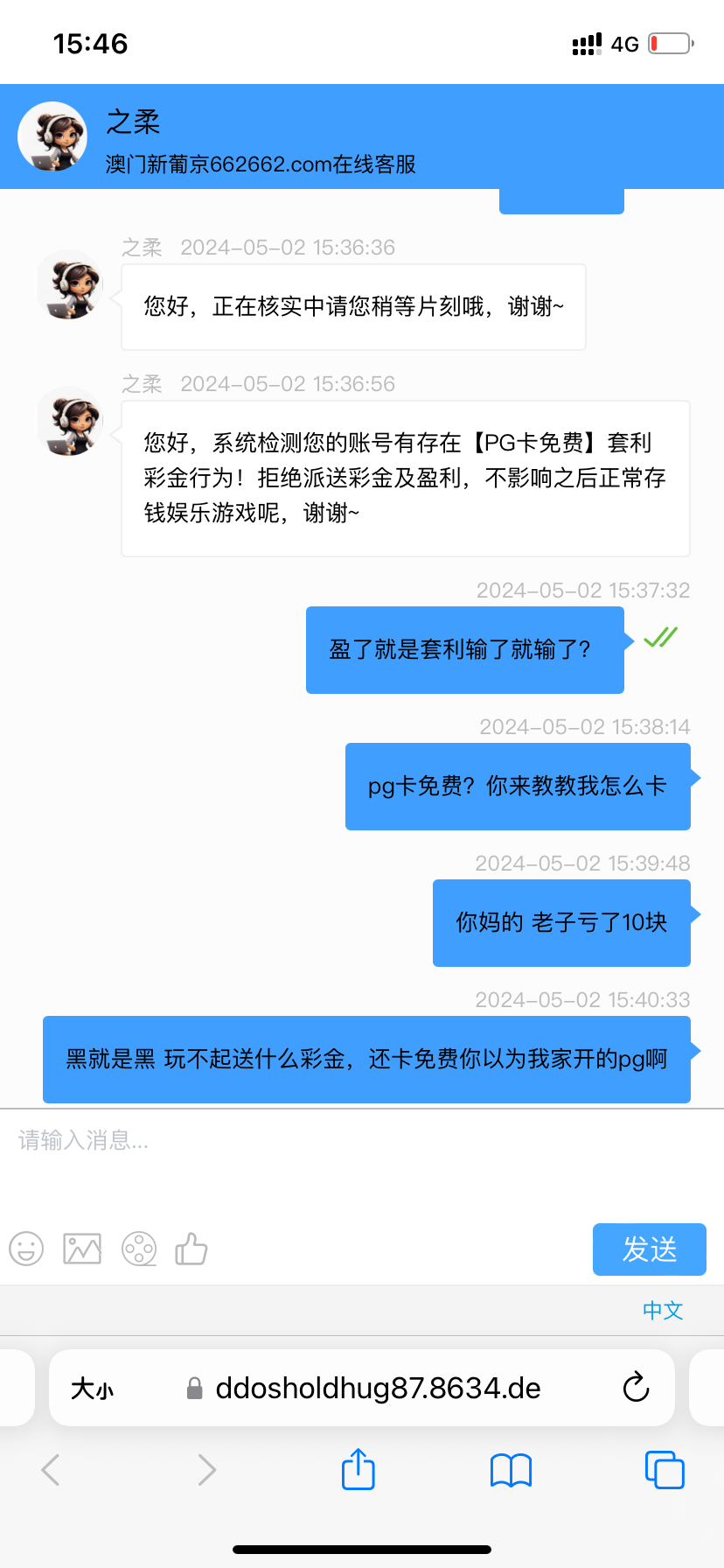Open the emoji picker smiley icon
The height and width of the screenshot is (1568, 724).
[26, 1249]
